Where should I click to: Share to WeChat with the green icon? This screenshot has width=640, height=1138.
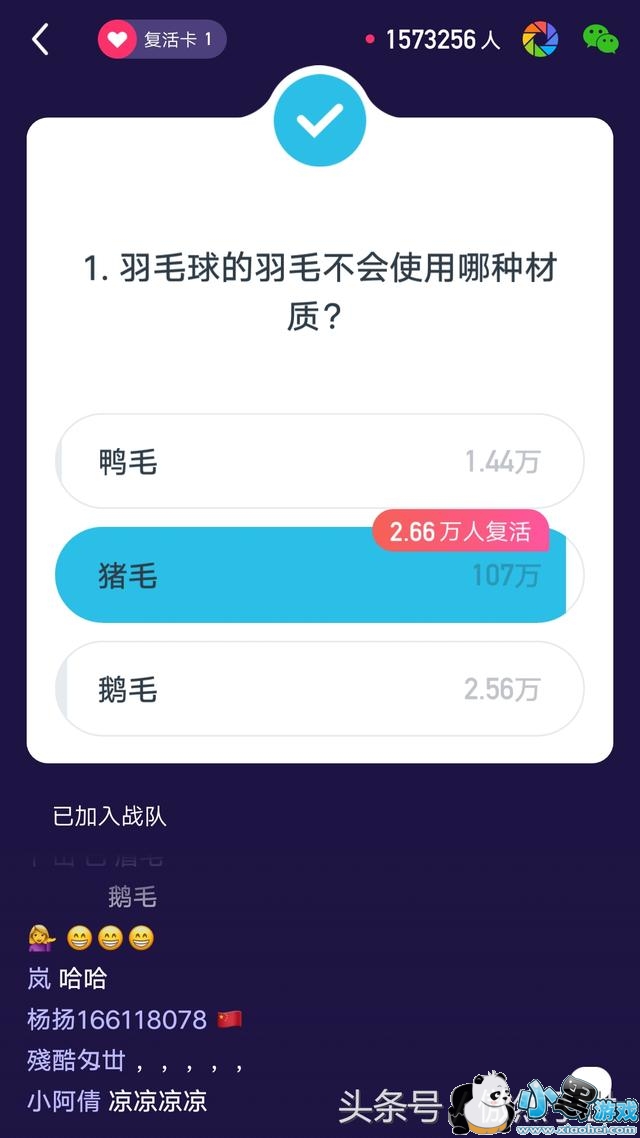[600, 40]
